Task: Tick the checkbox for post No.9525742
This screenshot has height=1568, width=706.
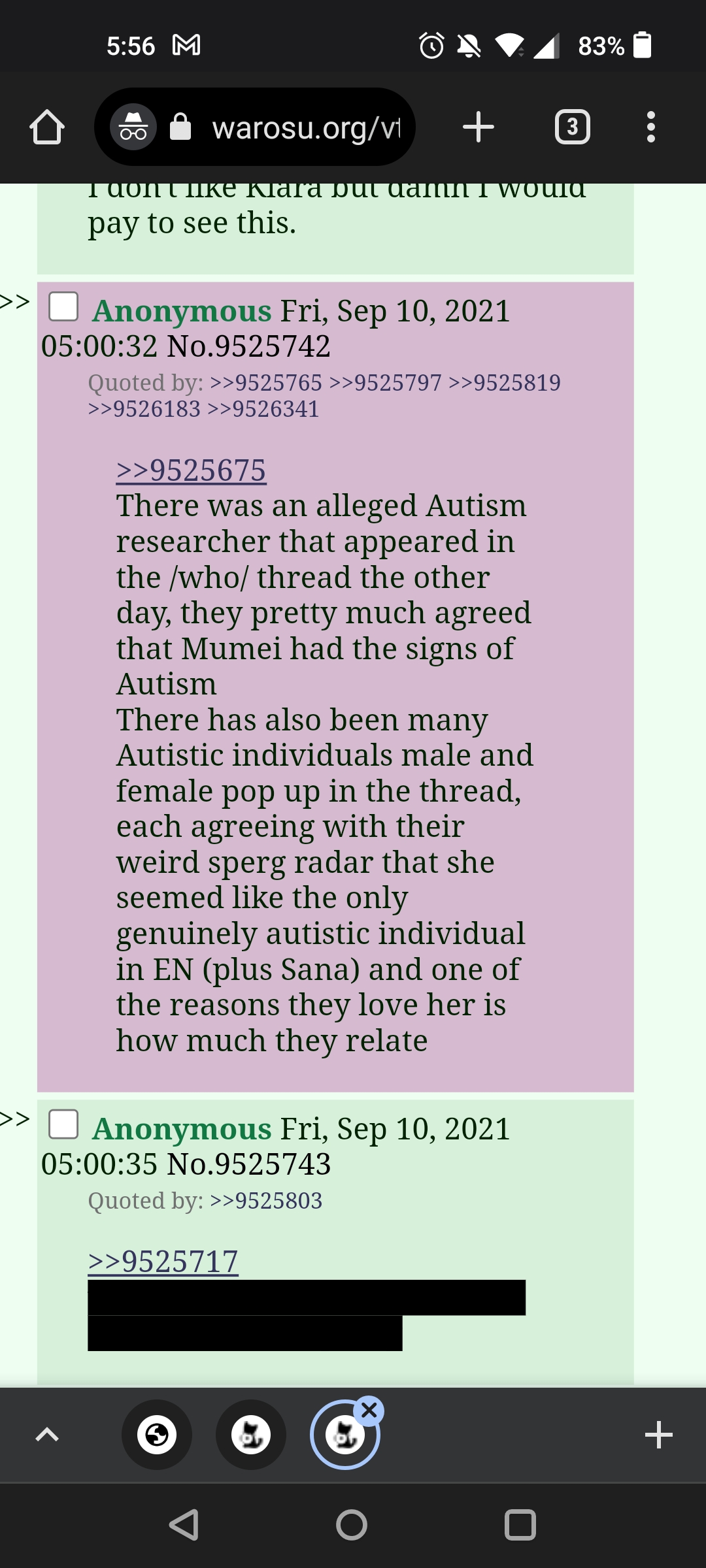Action: pos(64,306)
